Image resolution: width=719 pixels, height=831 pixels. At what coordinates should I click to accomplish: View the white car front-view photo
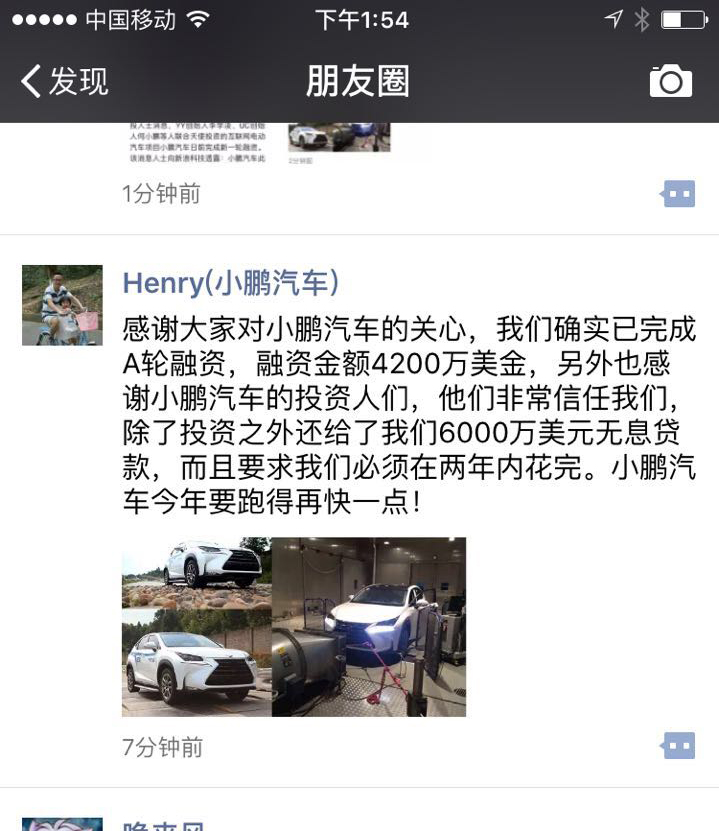click(x=196, y=664)
